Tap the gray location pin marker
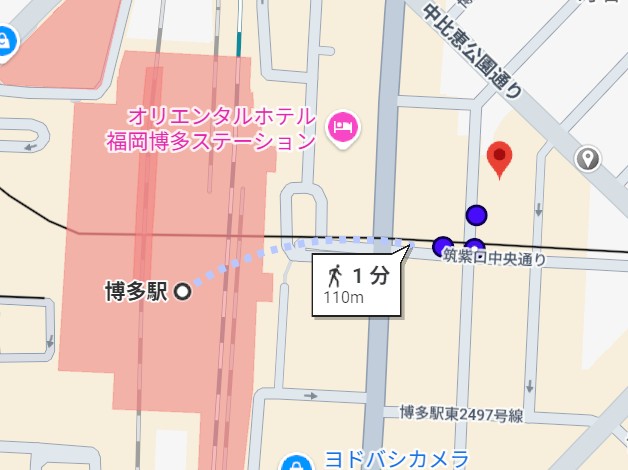Screen dimensions: 628x470 click(x=588, y=158)
